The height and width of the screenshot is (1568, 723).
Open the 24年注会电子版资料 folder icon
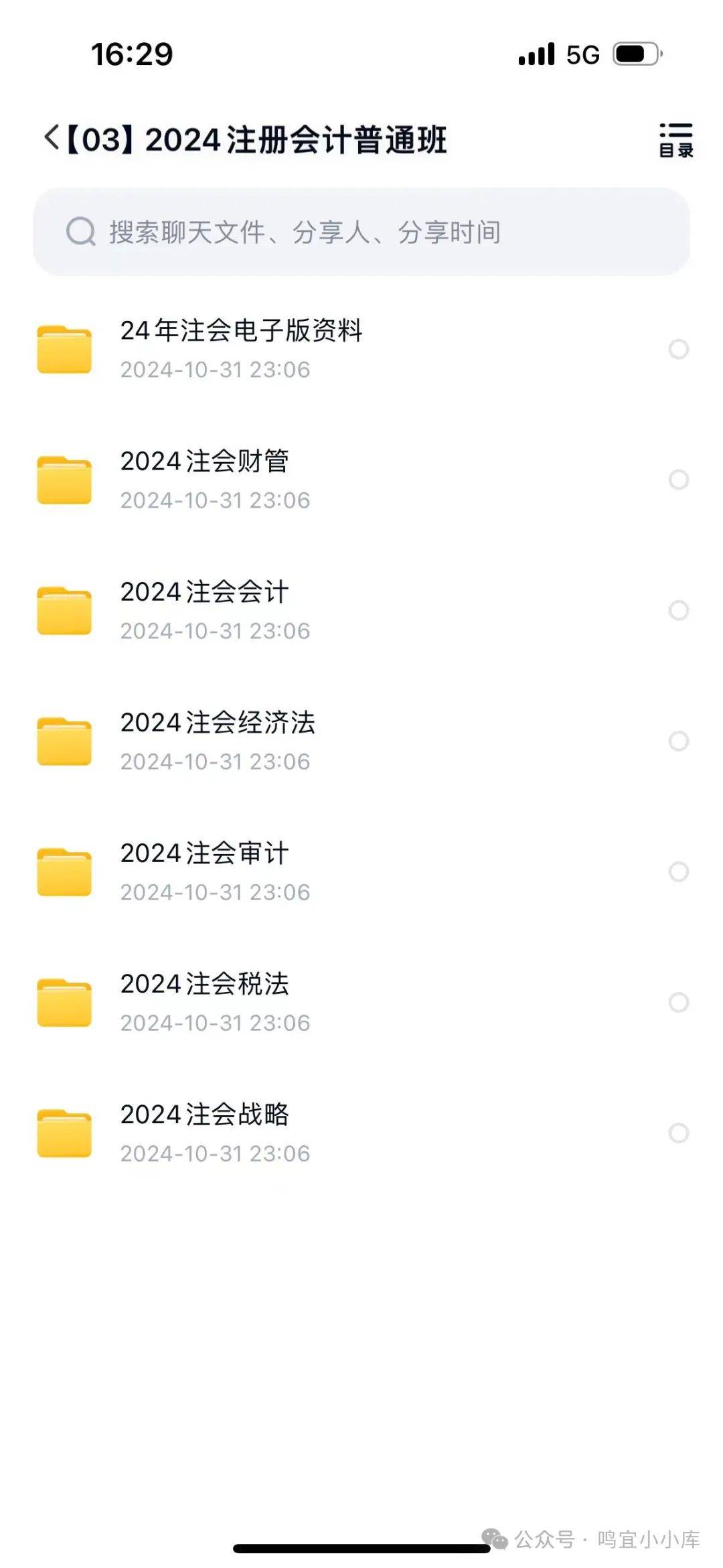pos(65,347)
